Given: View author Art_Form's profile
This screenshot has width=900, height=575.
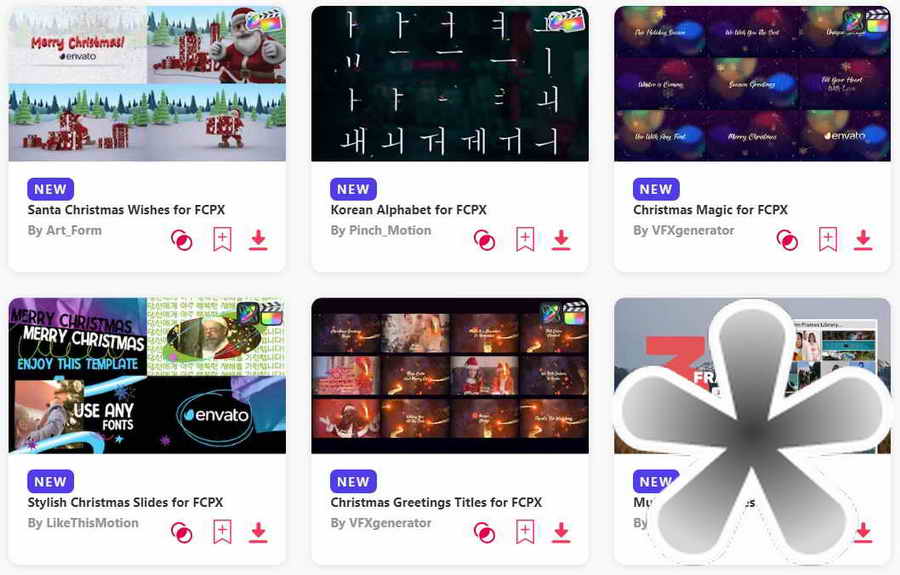Looking at the screenshot, I should pos(74,231).
